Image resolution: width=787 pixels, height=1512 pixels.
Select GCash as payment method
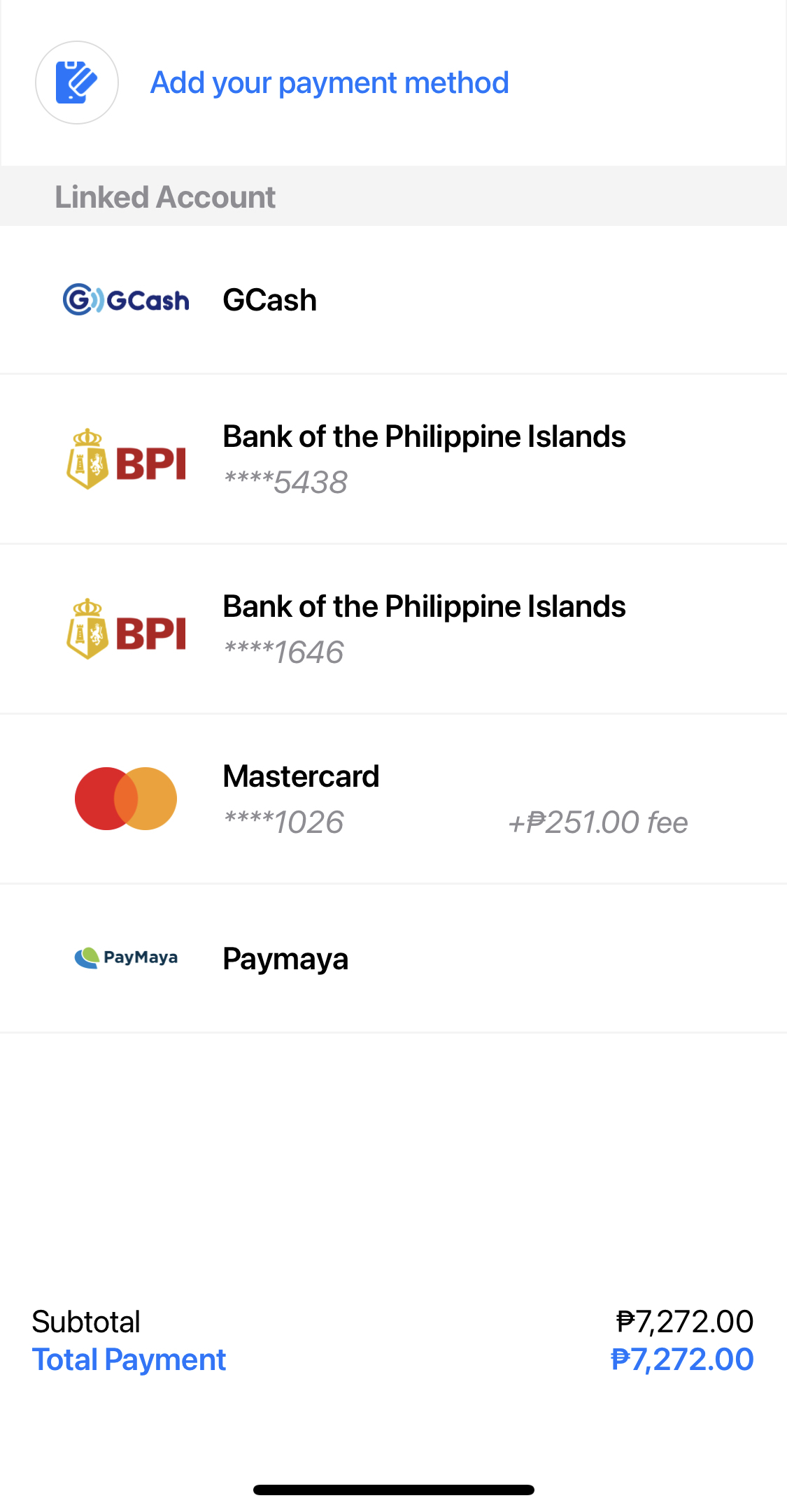393,300
